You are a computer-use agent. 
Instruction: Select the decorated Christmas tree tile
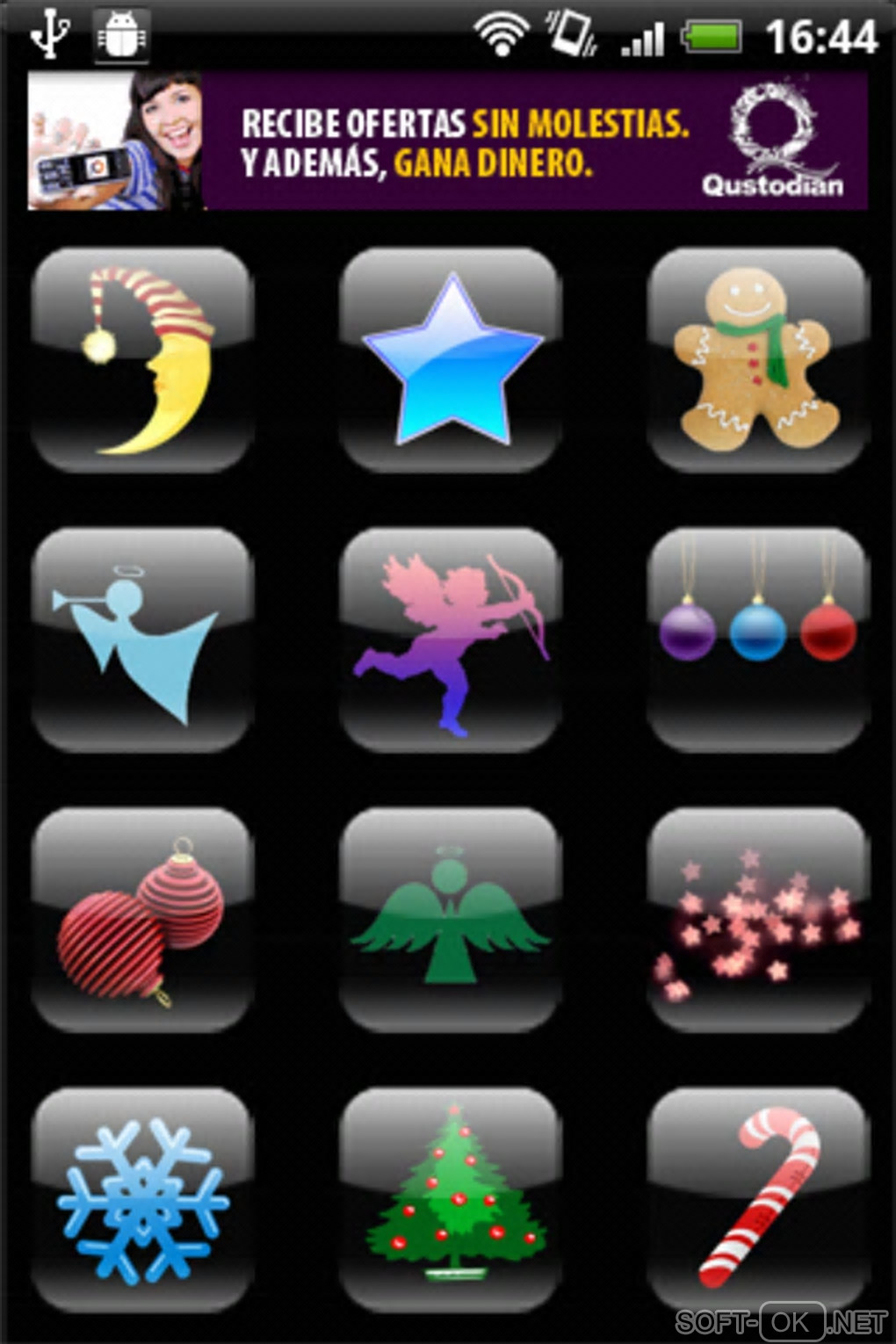(451, 1199)
